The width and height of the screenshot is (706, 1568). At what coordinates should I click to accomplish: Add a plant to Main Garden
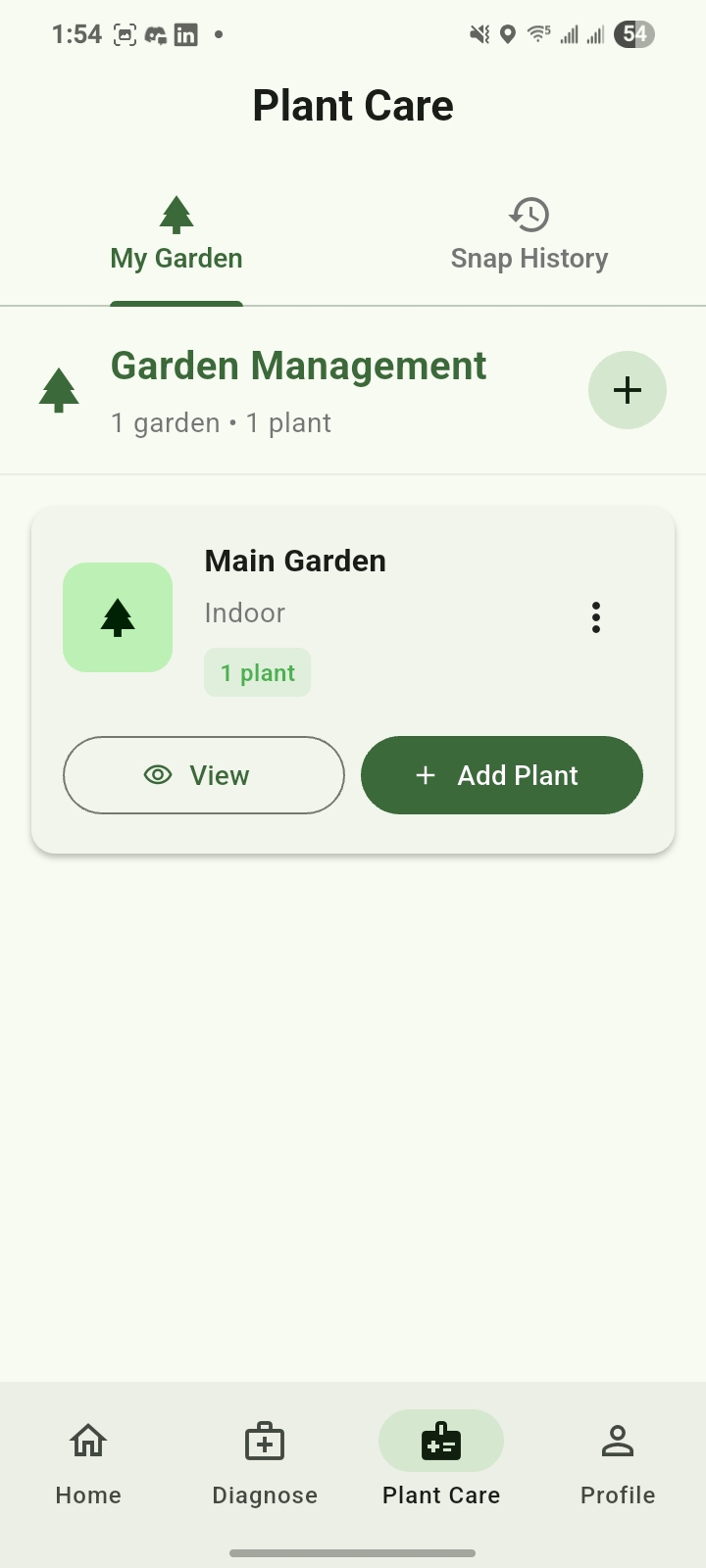(501, 774)
